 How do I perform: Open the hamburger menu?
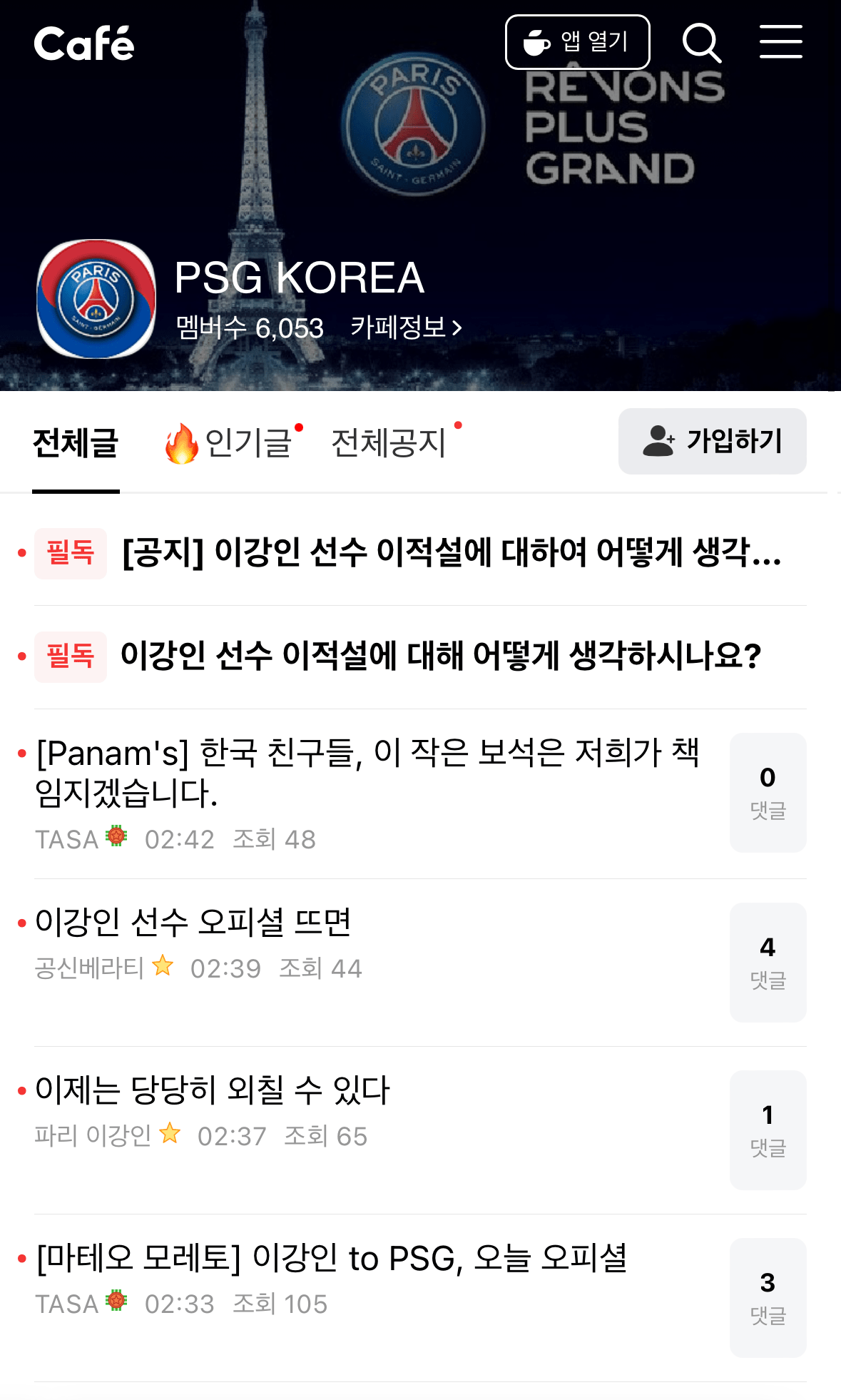780,42
